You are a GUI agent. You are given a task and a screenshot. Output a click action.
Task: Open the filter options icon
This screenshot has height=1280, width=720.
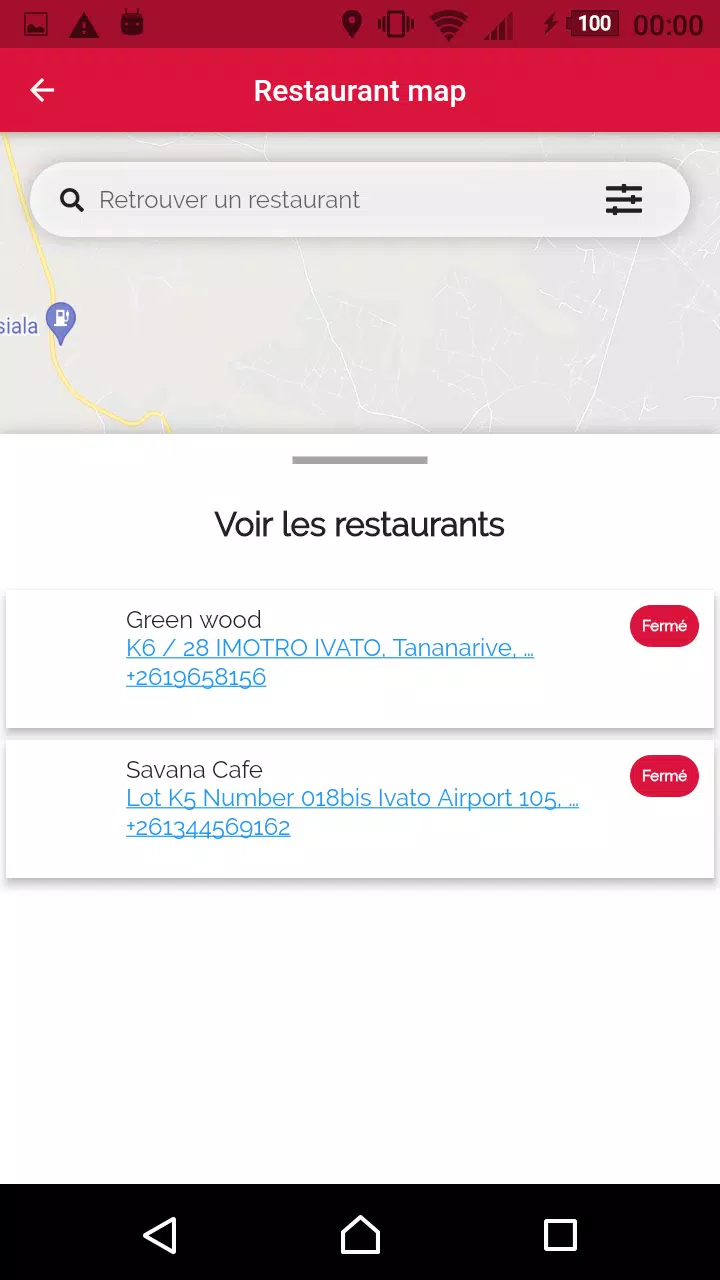(624, 200)
